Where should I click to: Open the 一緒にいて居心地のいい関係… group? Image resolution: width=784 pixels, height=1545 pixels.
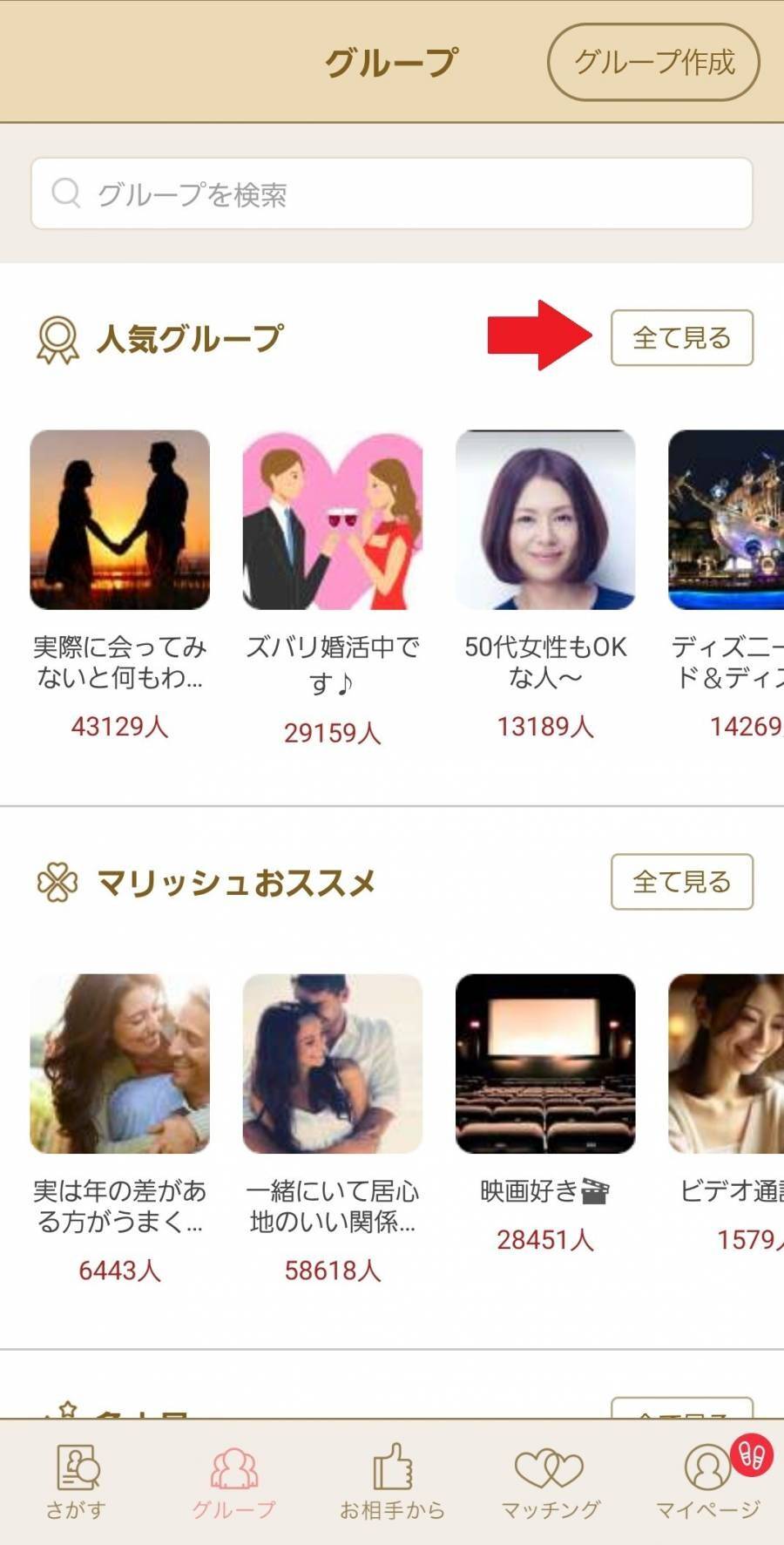[332, 1063]
